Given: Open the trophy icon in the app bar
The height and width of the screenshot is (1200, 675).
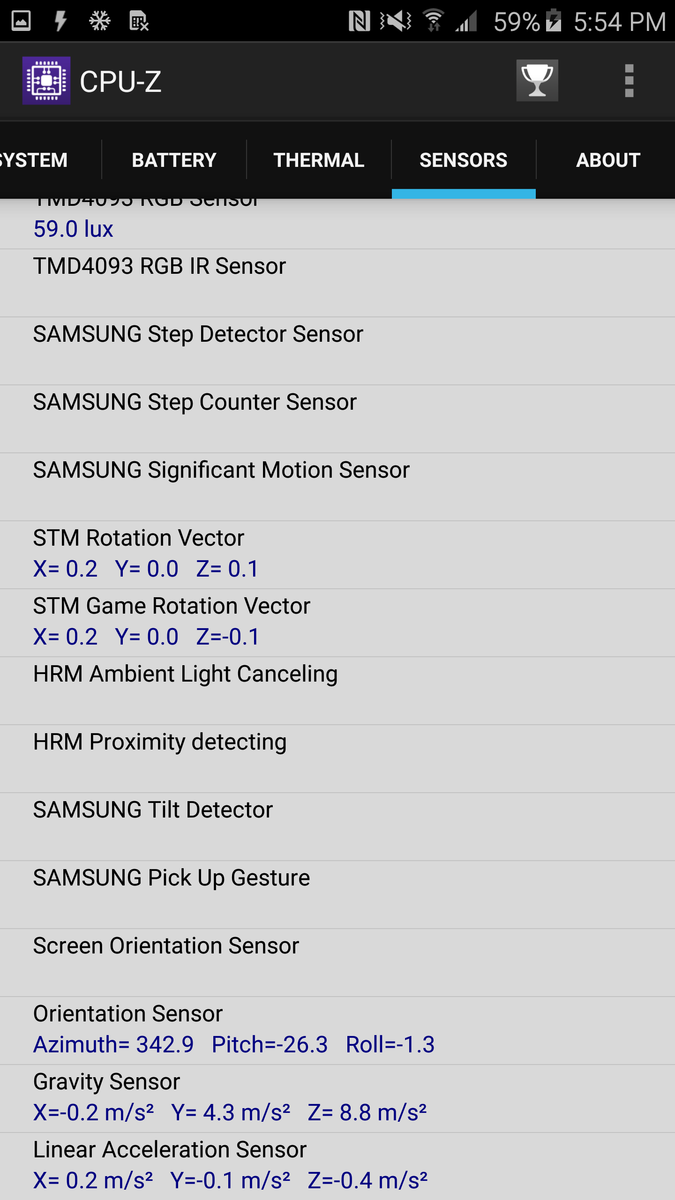Looking at the screenshot, I should point(537,81).
